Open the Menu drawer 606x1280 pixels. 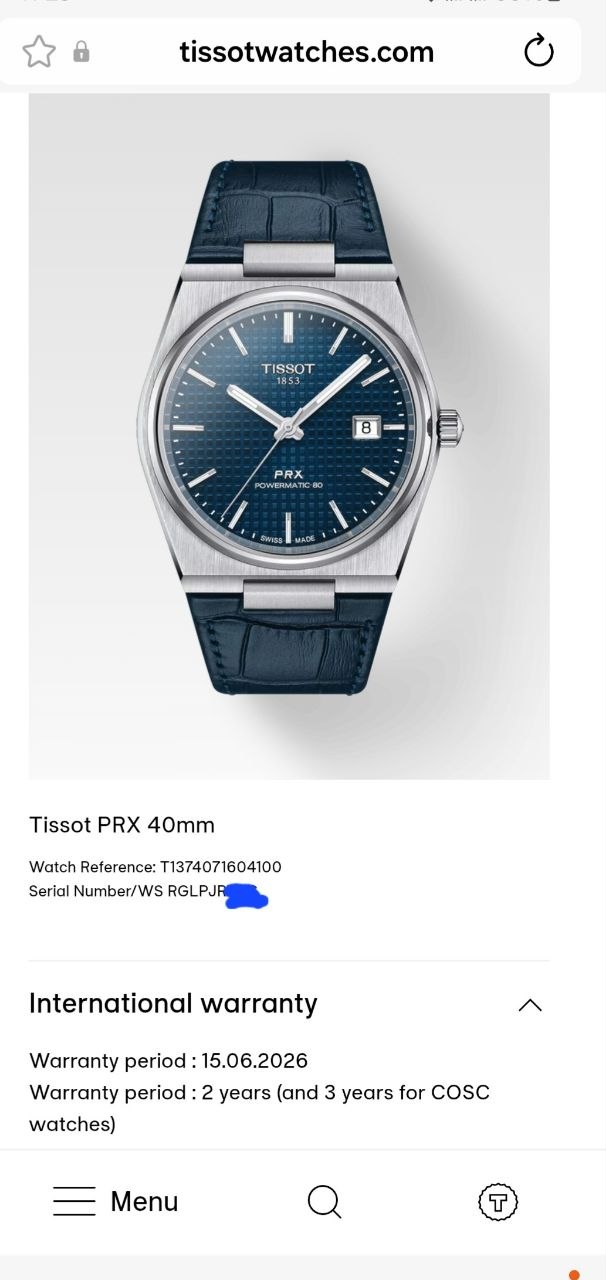point(115,1201)
